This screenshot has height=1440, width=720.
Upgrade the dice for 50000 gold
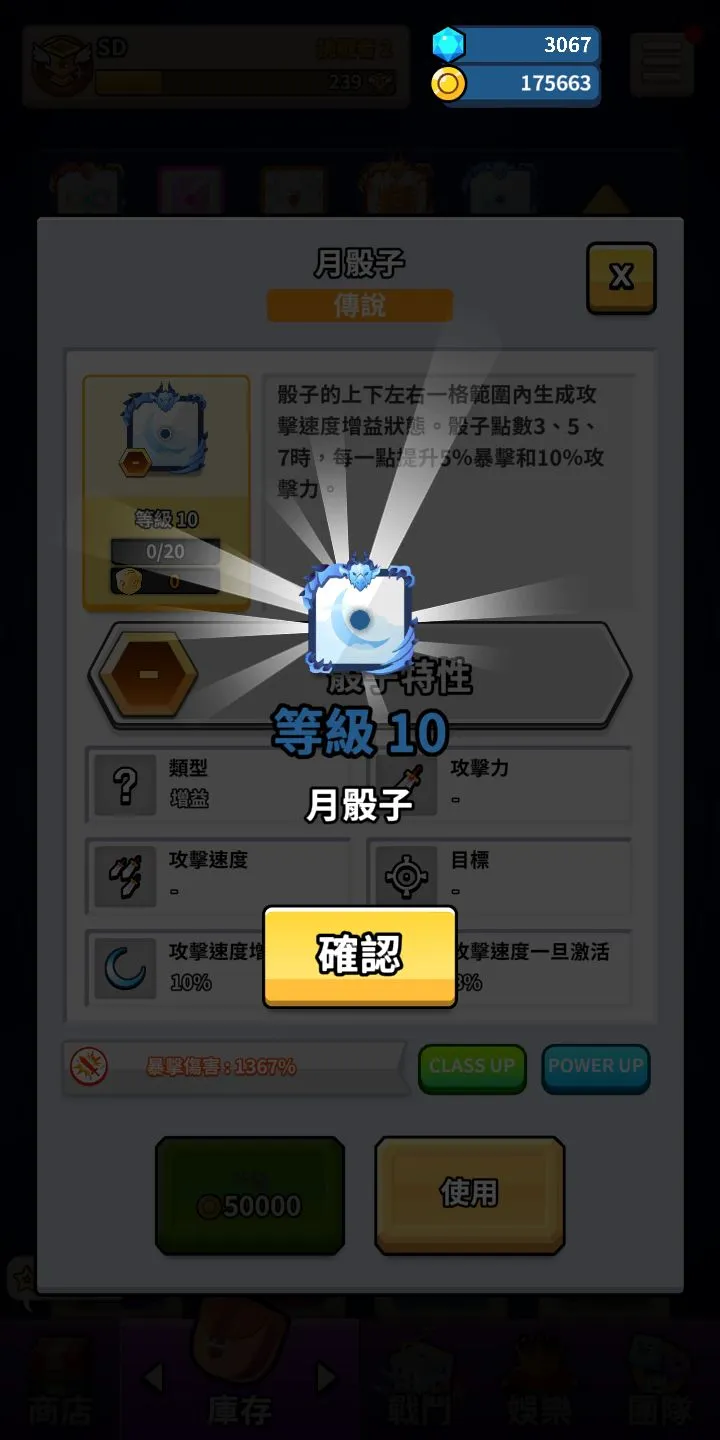point(250,1194)
